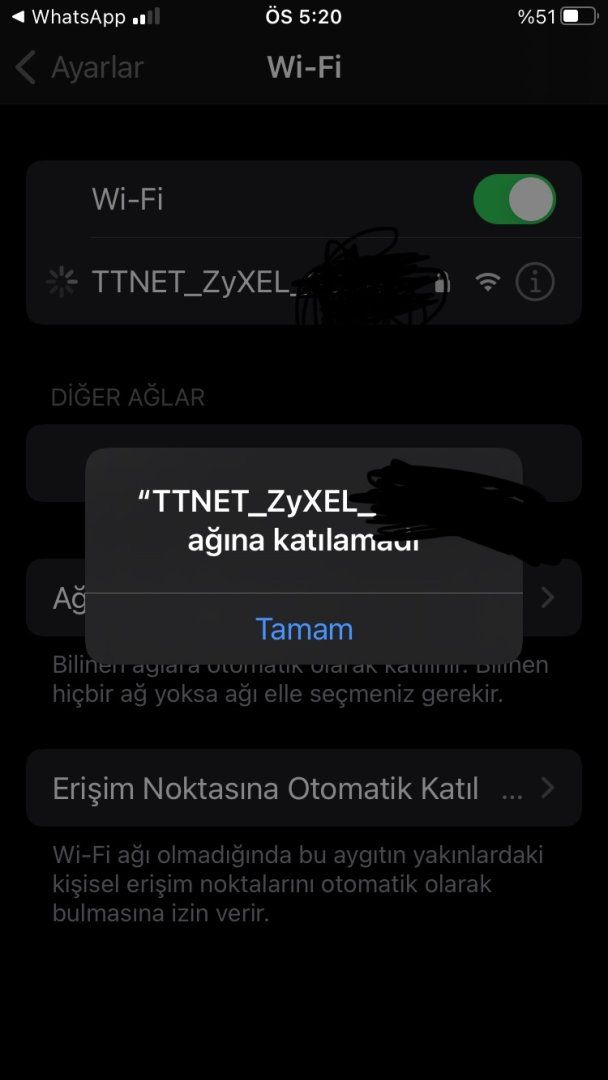Open info for TTNET_ZyXEL network
This screenshot has width=608, height=1080.
click(534, 283)
